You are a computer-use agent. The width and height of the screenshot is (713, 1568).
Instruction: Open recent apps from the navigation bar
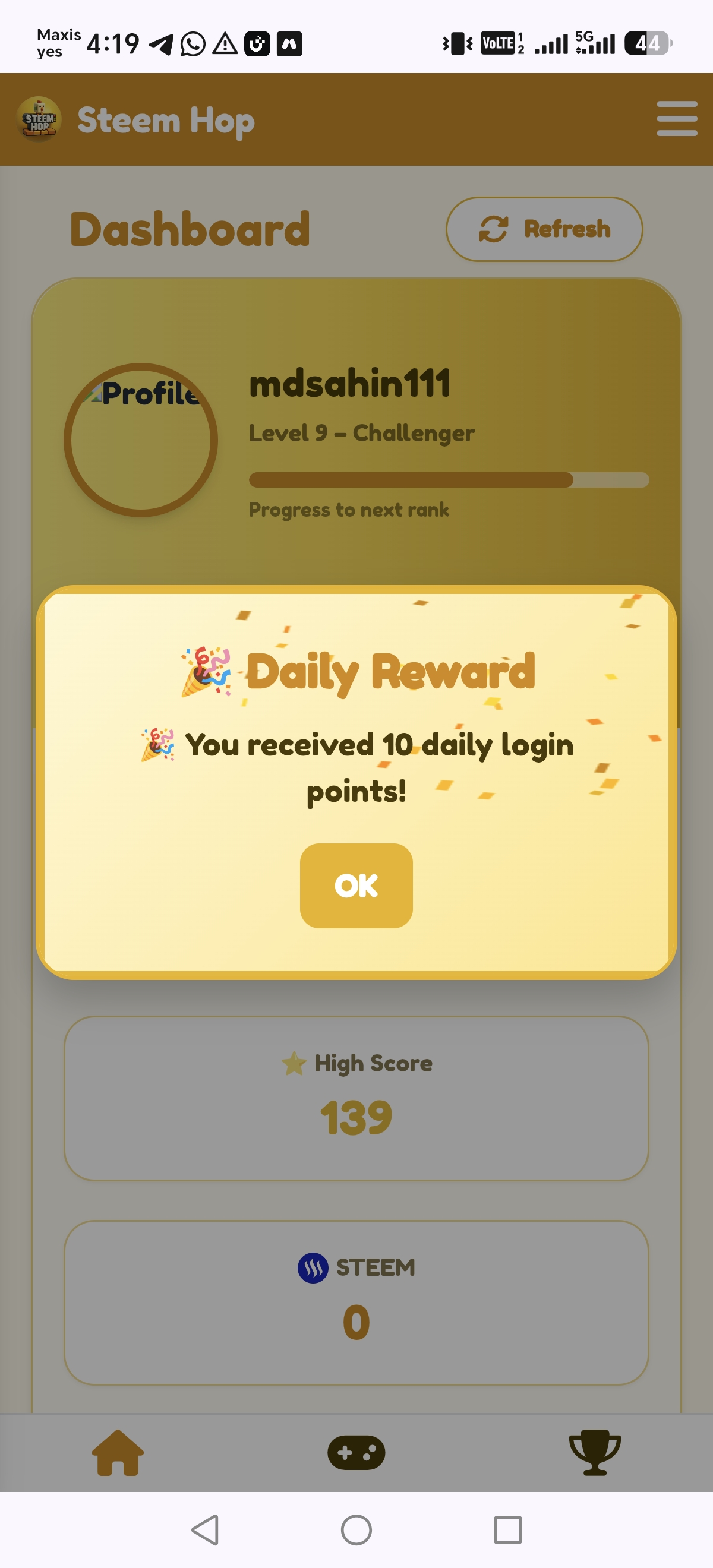pyautogui.click(x=508, y=1529)
